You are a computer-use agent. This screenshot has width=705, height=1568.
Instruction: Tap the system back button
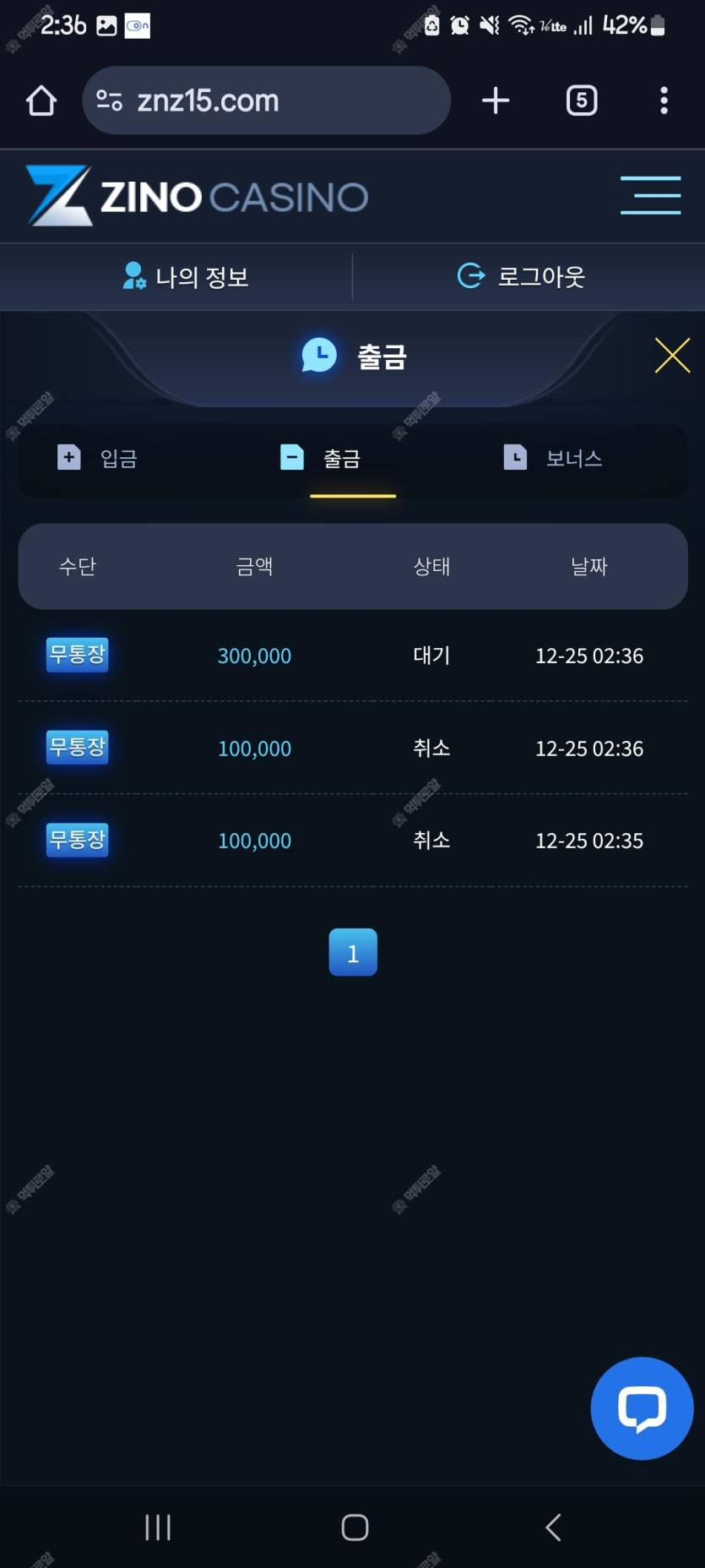[x=553, y=1527]
